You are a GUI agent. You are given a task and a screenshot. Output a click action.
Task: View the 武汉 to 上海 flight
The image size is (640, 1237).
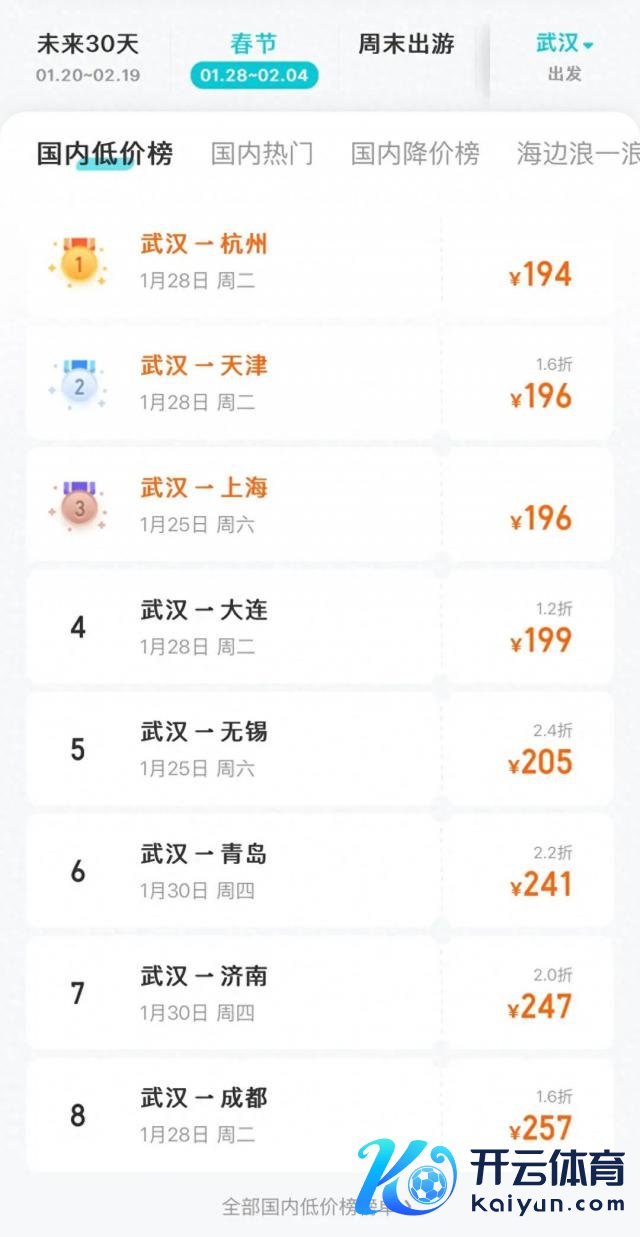click(x=320, y=504)
